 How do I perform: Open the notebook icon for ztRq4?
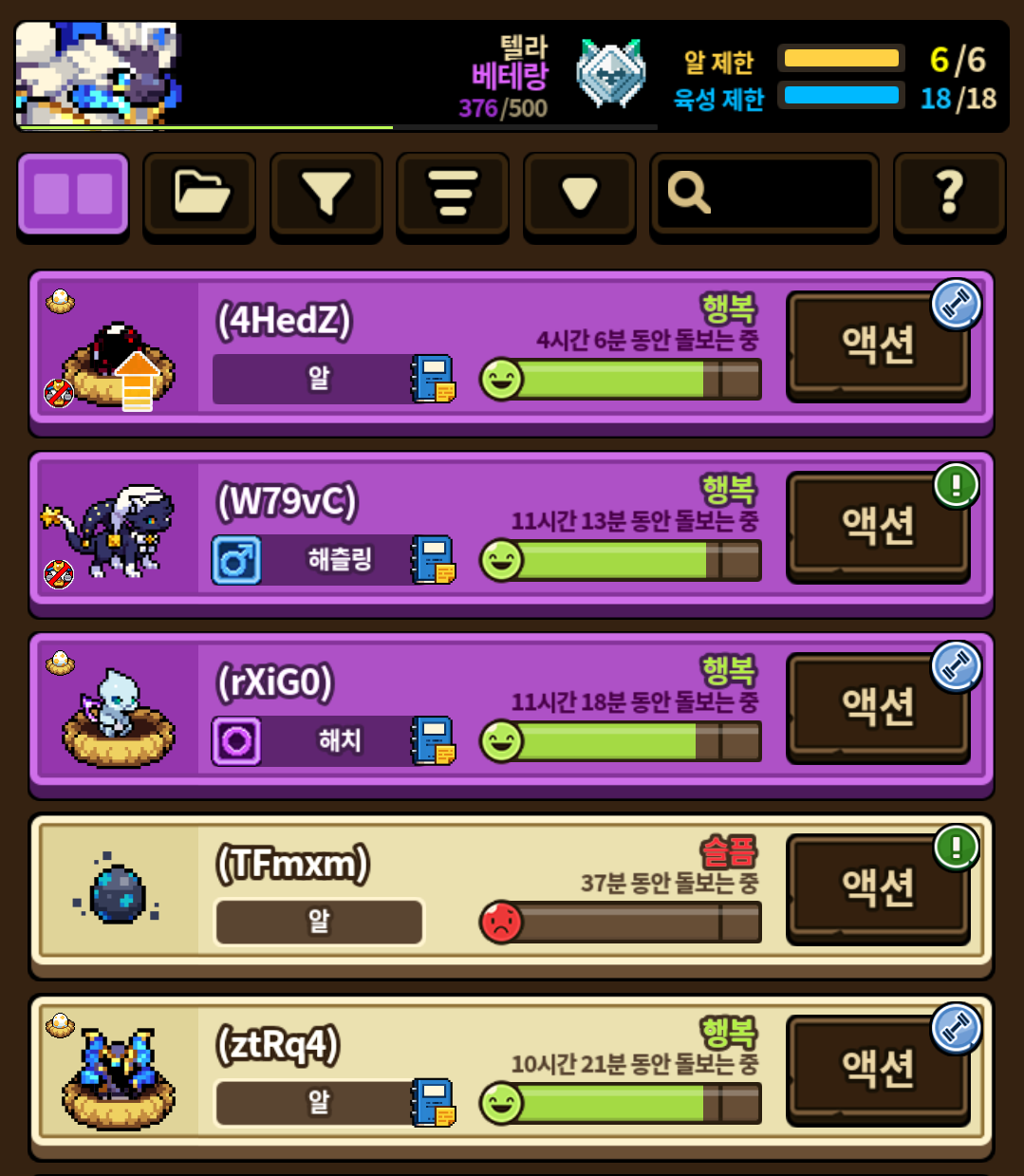[433, 1102]
